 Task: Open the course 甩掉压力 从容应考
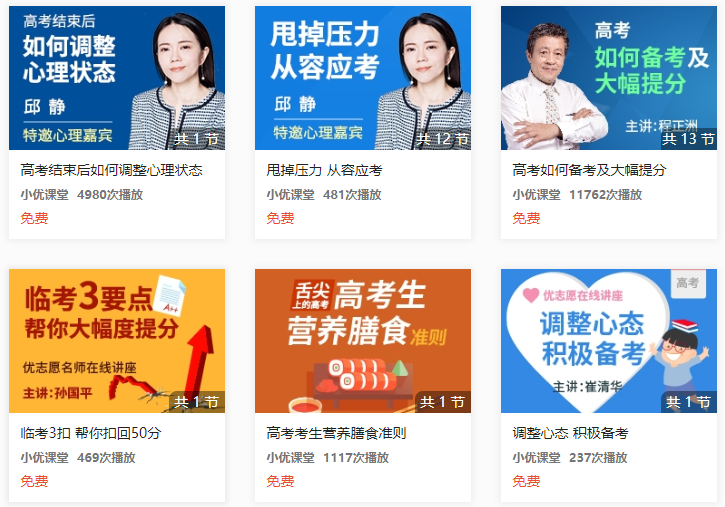click(x=324, y=170)
